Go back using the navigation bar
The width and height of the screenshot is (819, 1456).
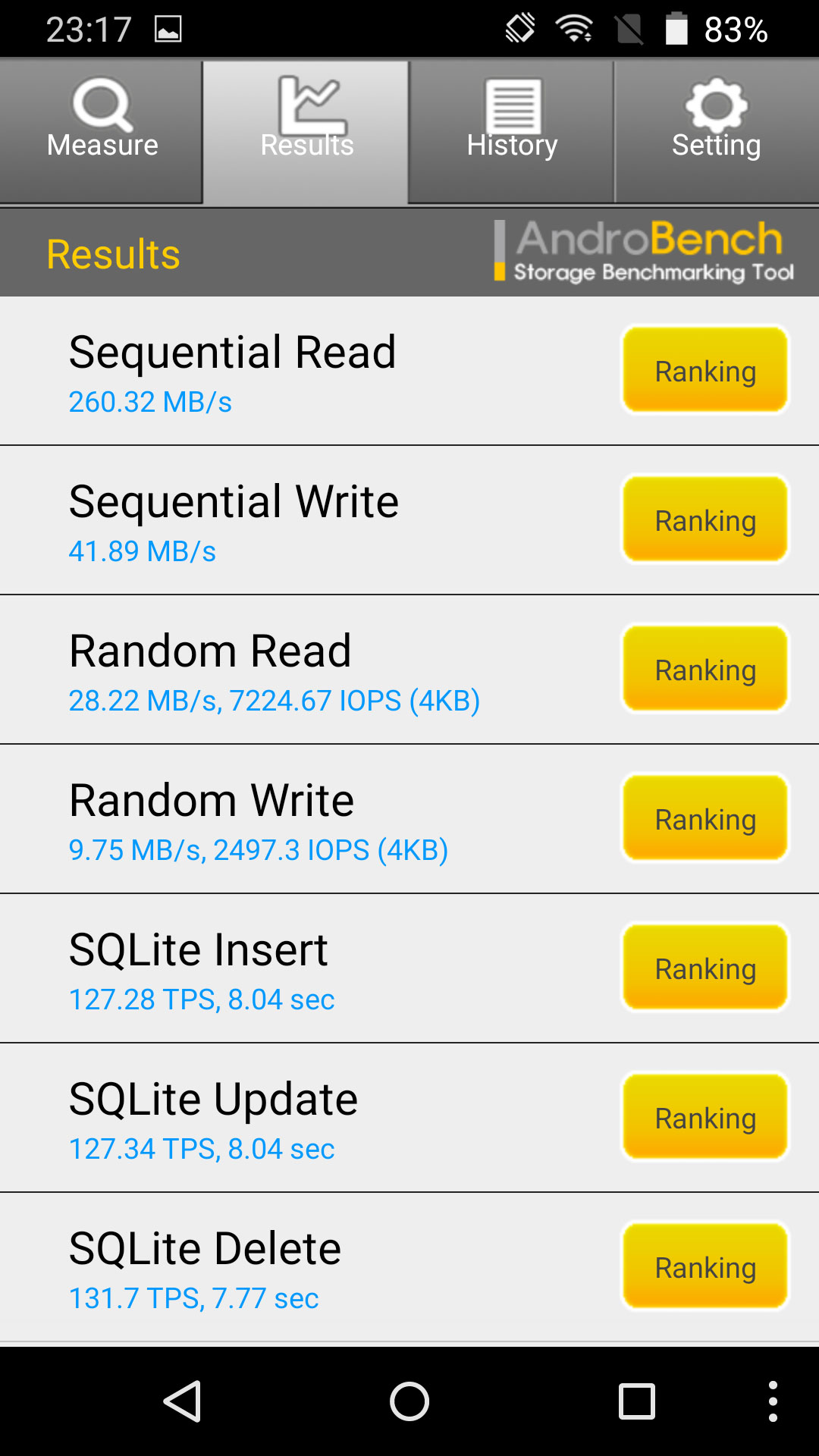(x=183, y=1401)
